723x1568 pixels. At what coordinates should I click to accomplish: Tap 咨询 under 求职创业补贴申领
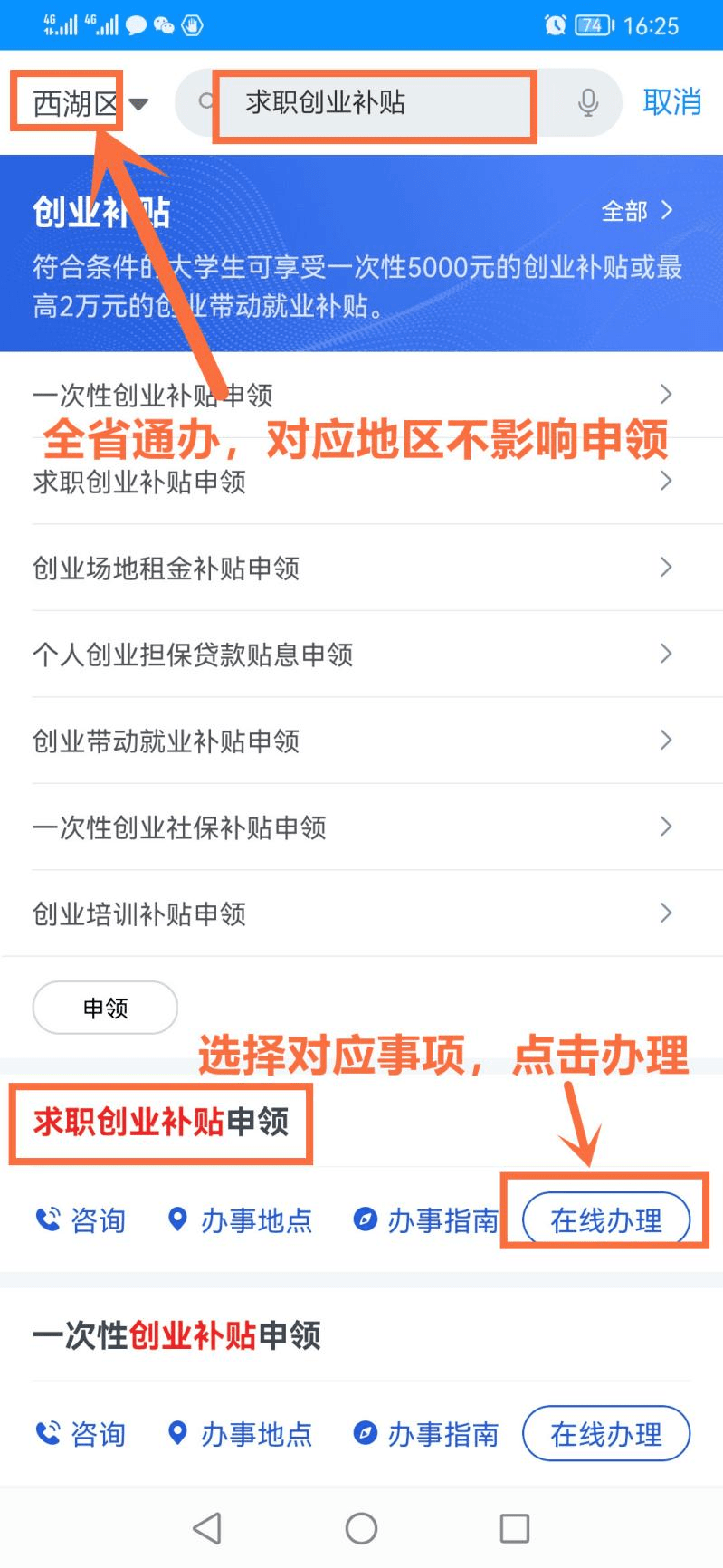81,1220
